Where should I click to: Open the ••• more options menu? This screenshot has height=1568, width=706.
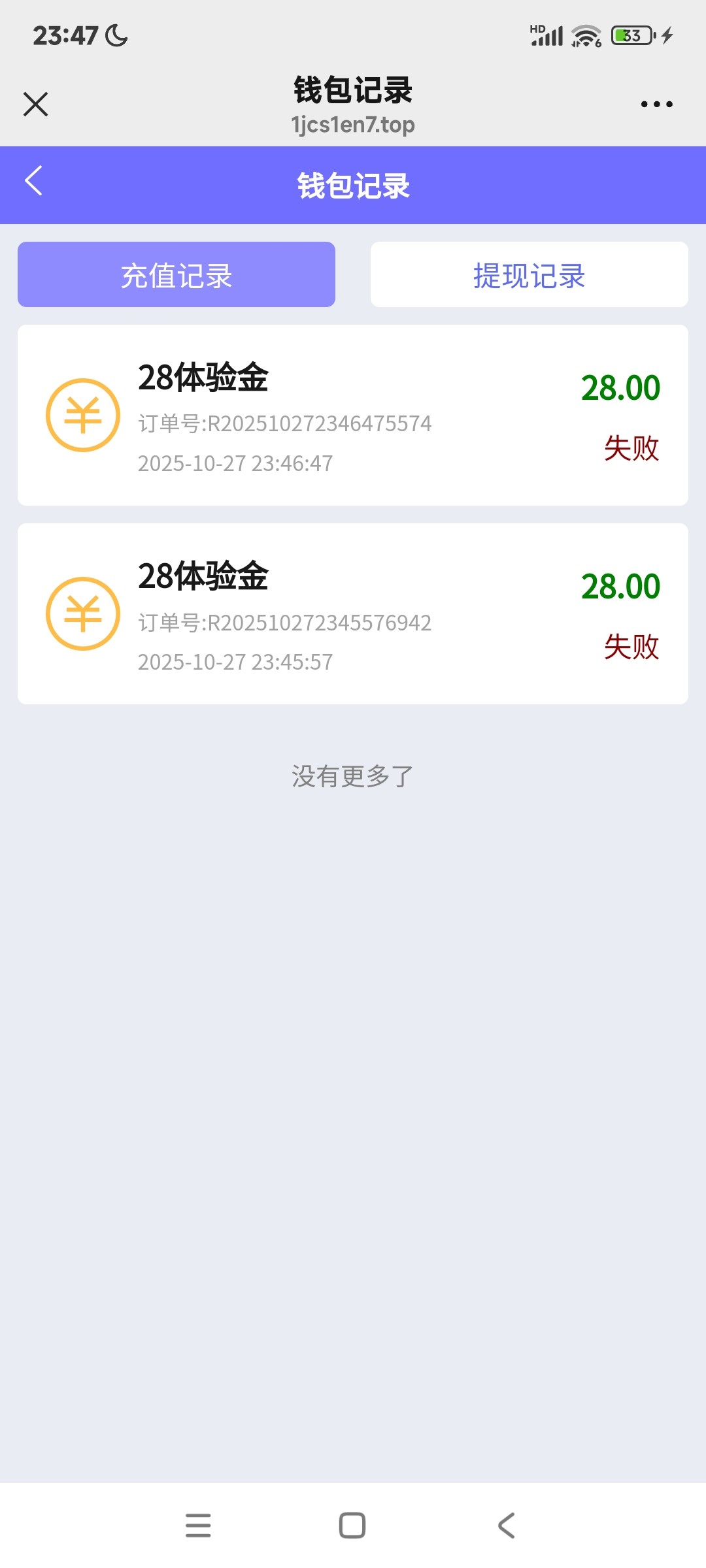pos(656,103)
